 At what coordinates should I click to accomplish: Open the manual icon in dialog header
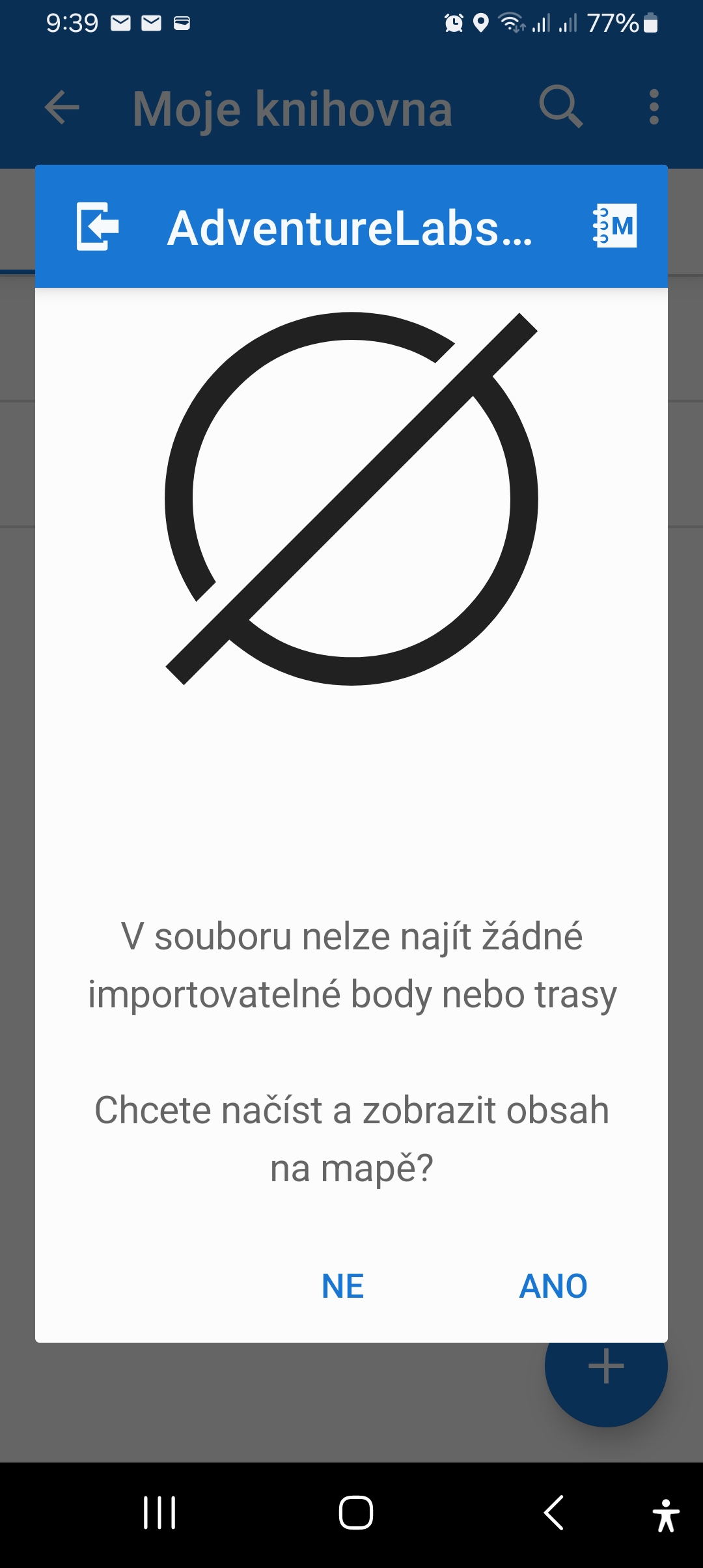pos(615,227)
